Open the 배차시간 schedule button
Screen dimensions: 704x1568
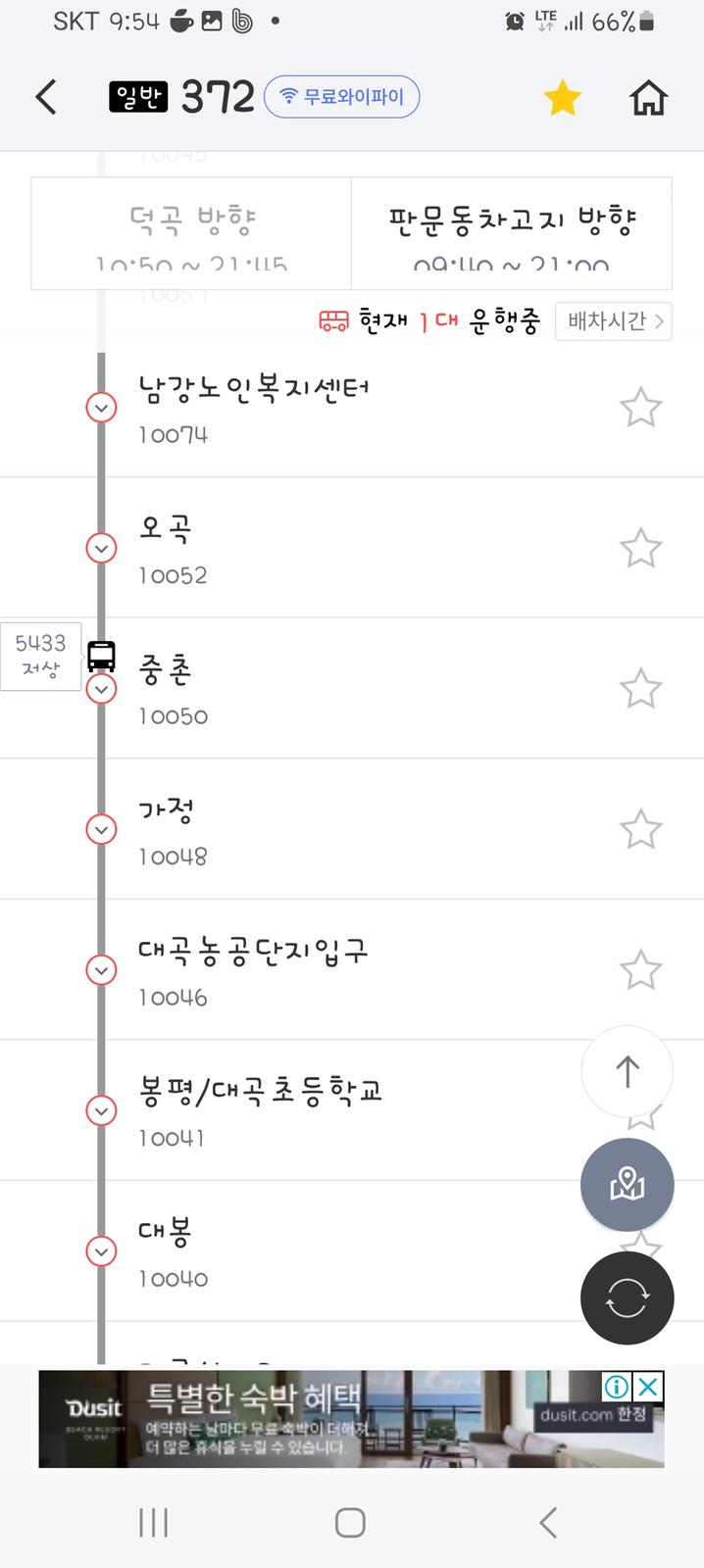(614, 320)
